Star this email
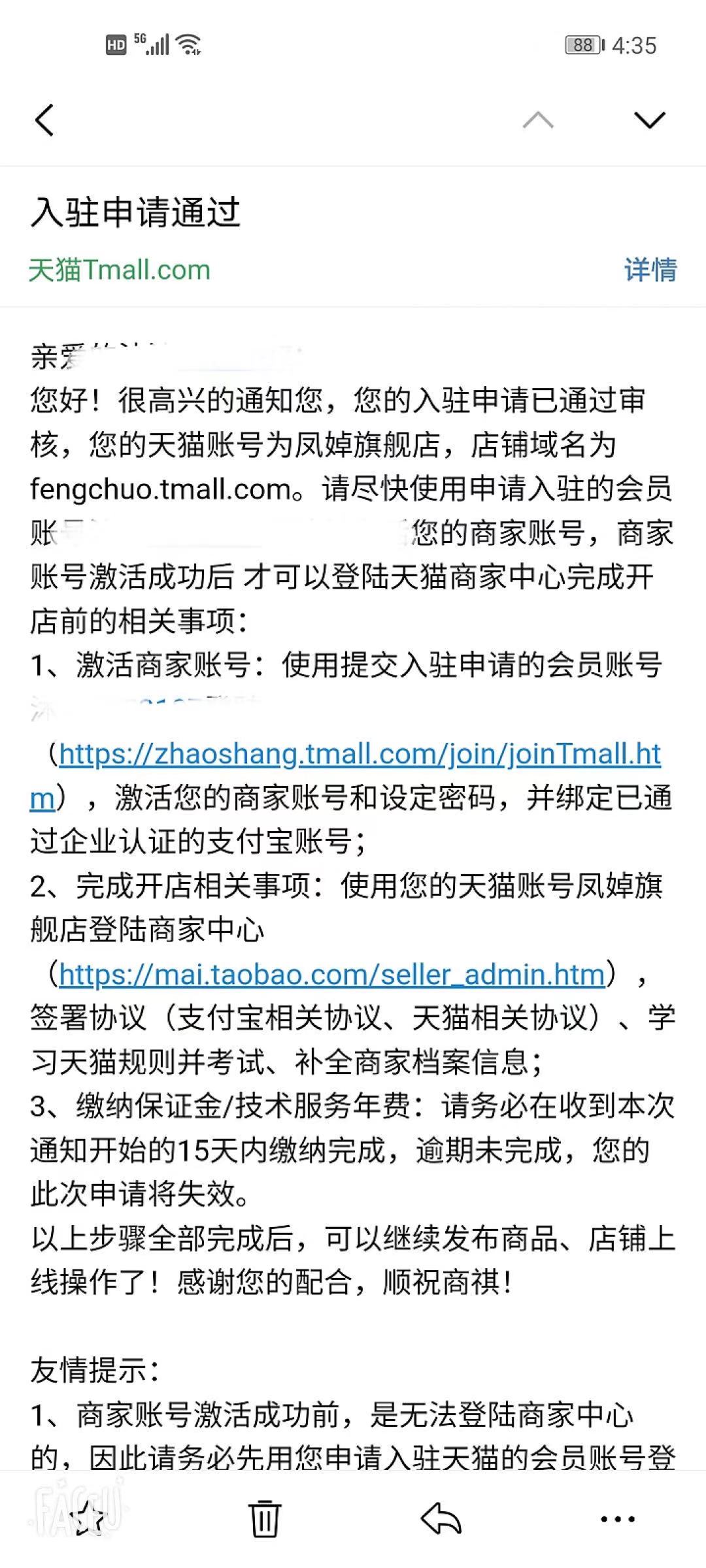 (88, 1518)
